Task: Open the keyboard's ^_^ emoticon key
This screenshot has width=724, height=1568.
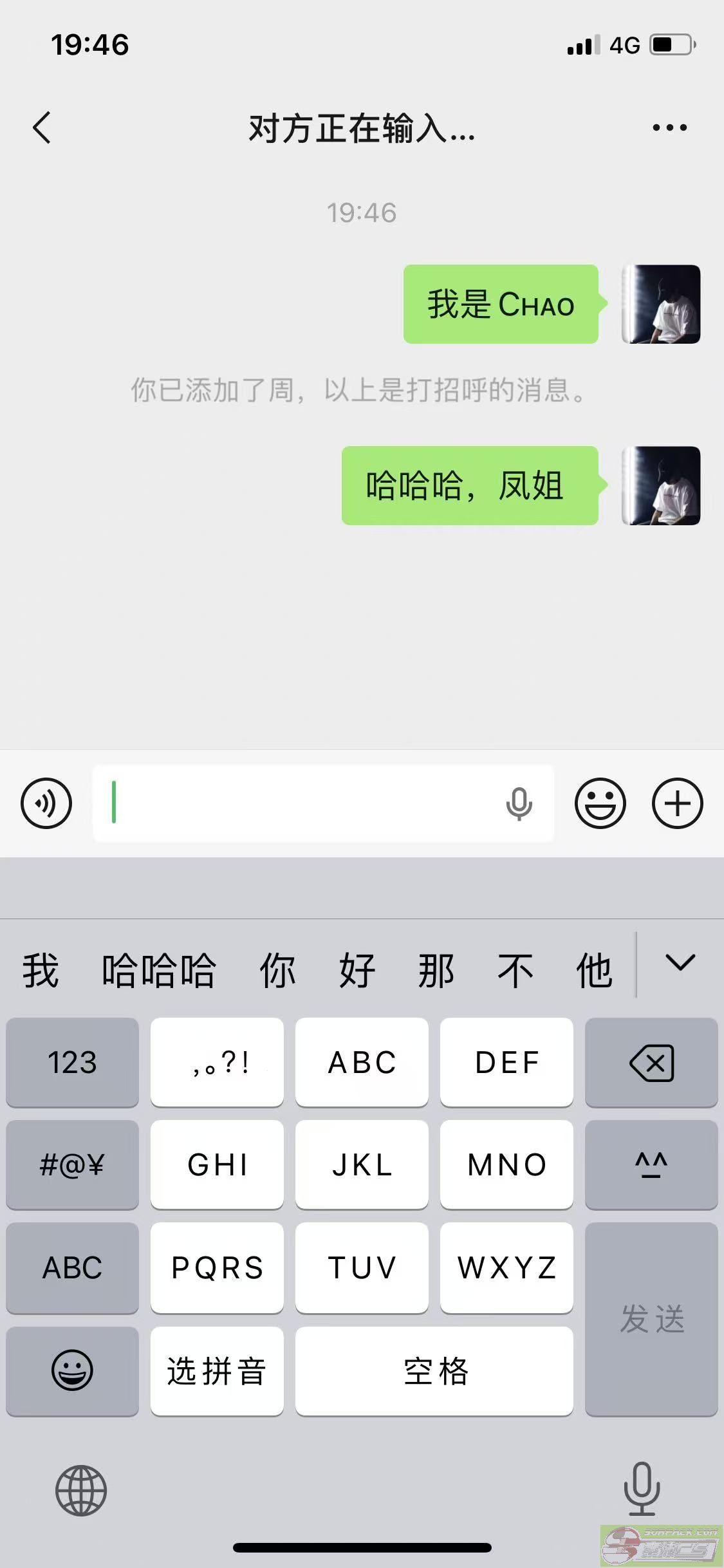Action: 651,1164
